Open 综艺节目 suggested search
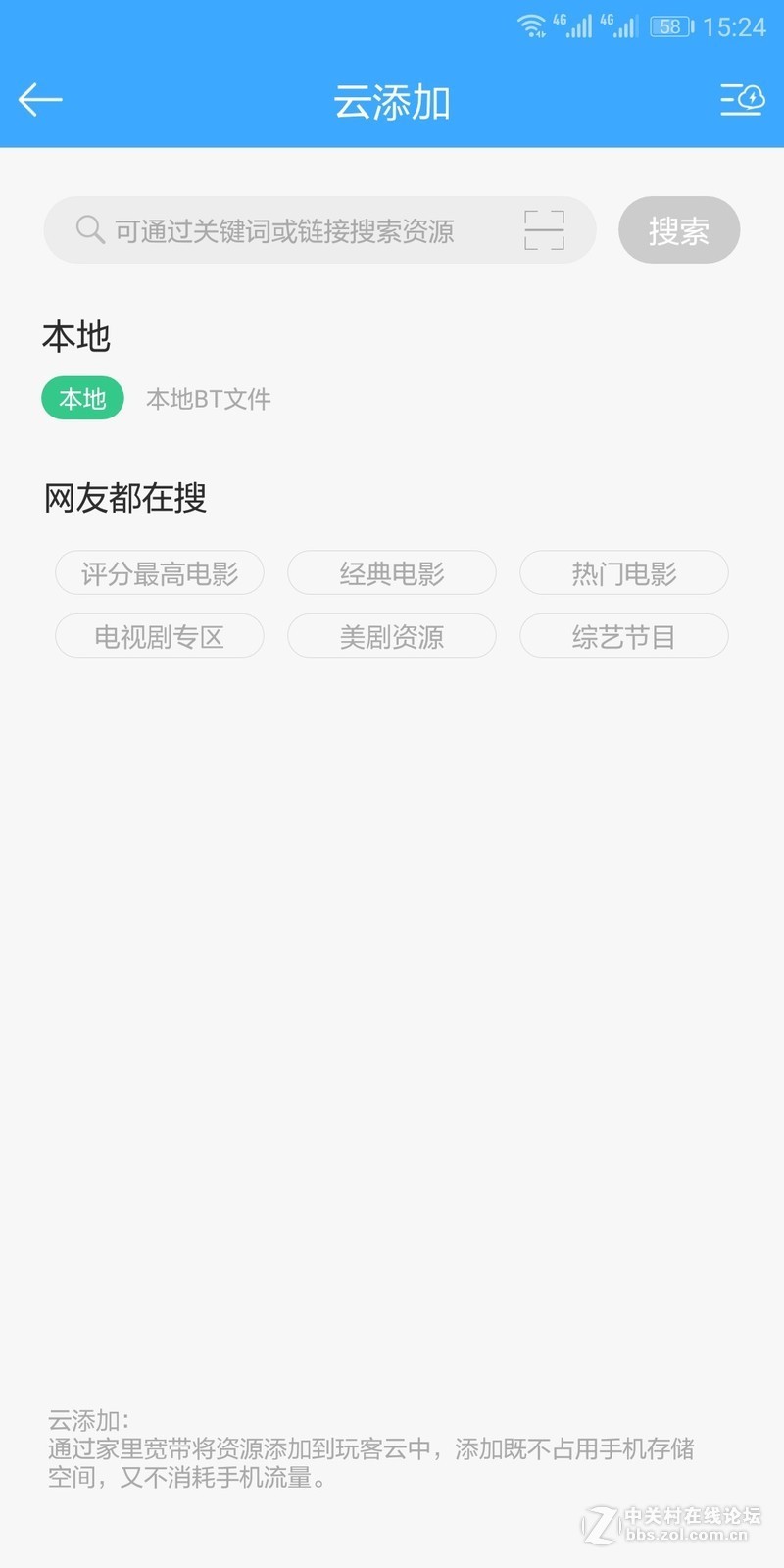This screenshot has width=784, height=1568. point(624,636)
